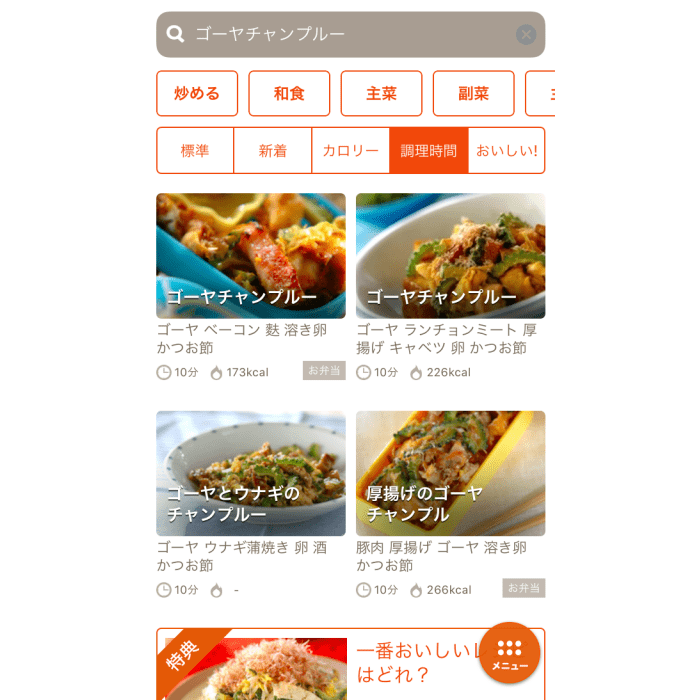This screenshot has width=700, height=700.
Task: Open the 特典 feature card
Action: coord(300,665)
